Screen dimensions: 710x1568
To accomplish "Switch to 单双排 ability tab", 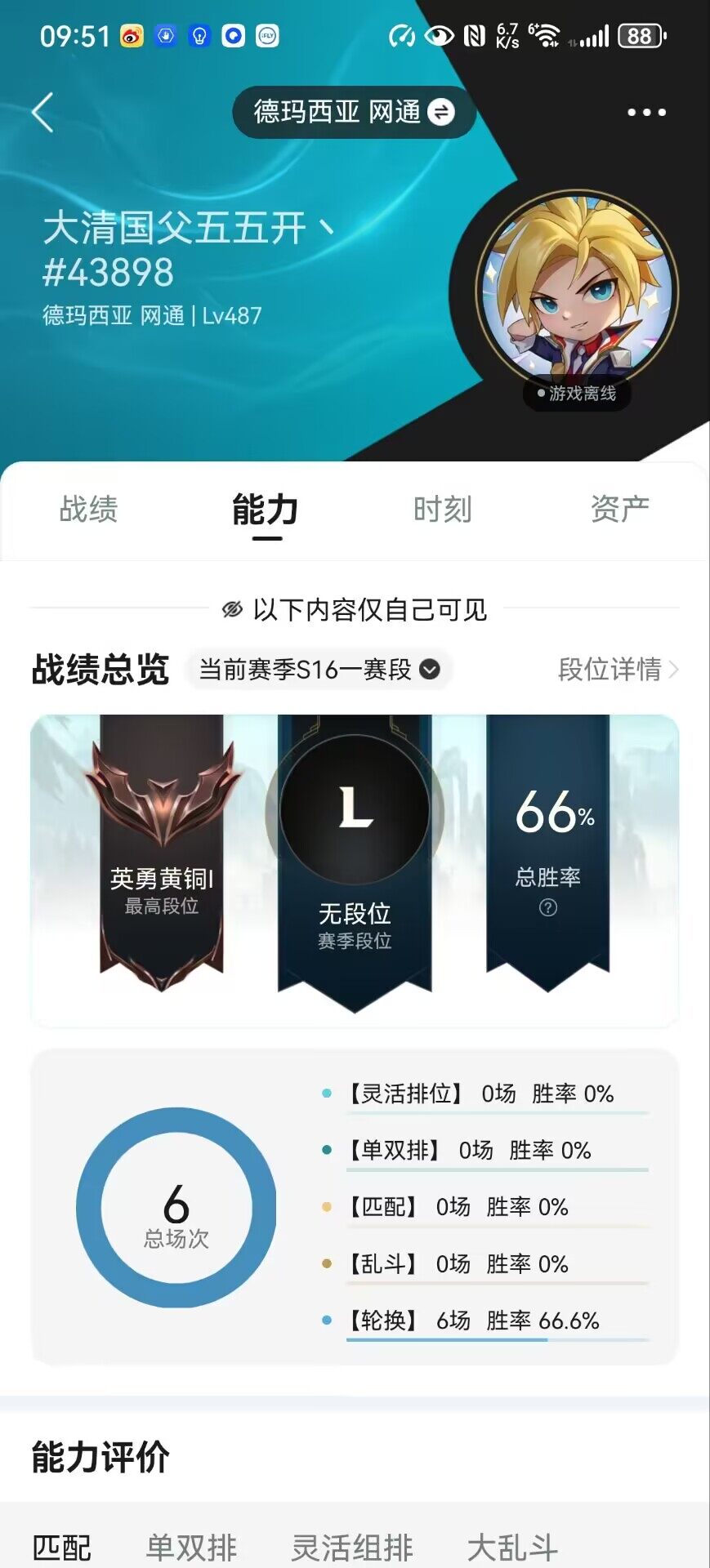I will (x=191, y=1547).
